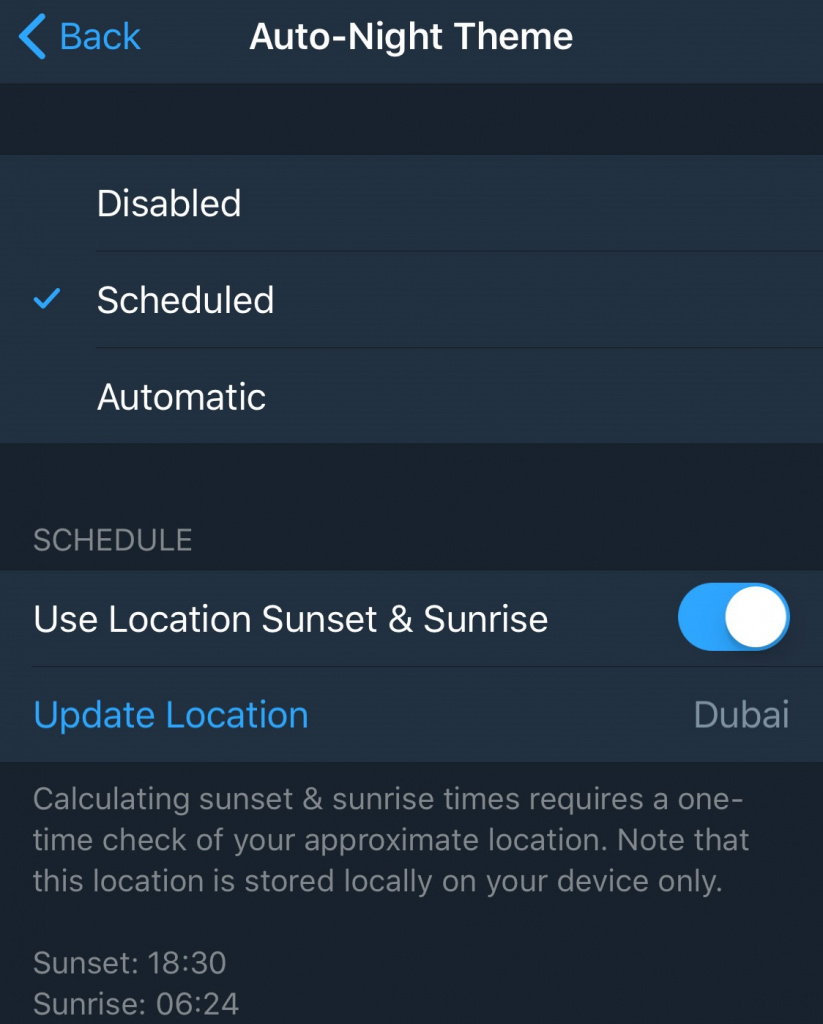Go back from Auto-Night Theme
This screenshot has width=823, height=1024.
tap(80, 37)
